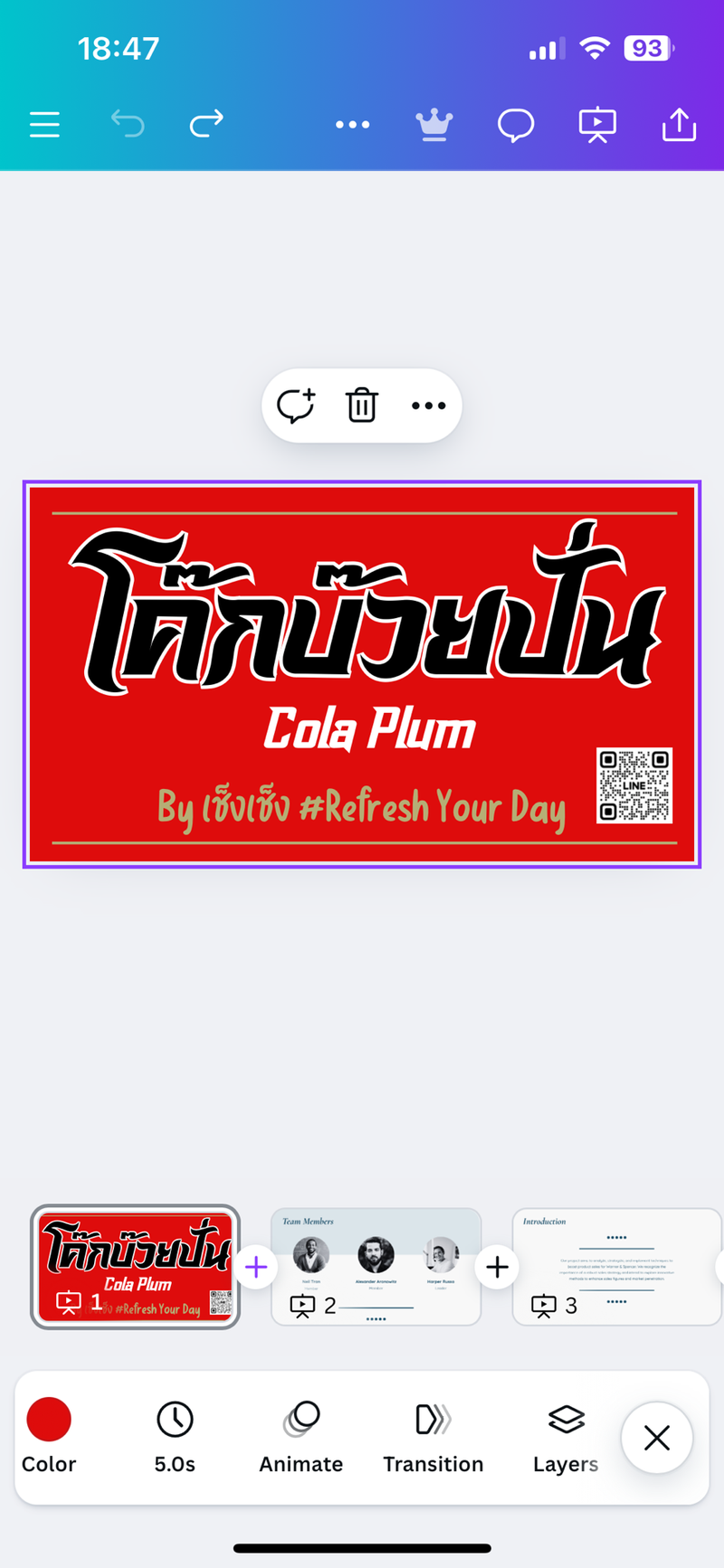
Task: Close the bottom toolbar
Action: (x=657, y=1437)
